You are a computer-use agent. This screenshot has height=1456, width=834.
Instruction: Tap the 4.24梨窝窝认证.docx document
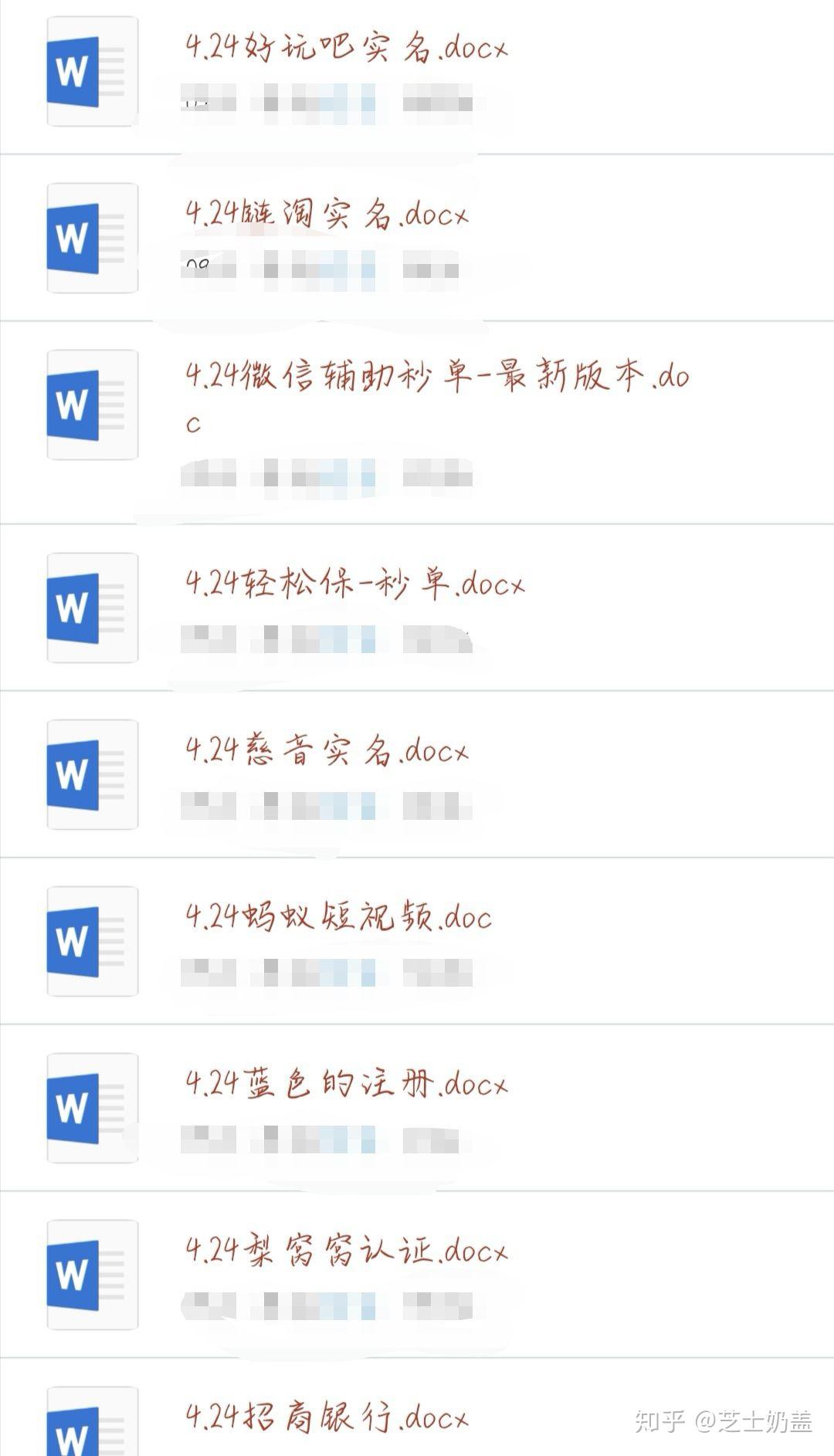[x=346, y=1251]
